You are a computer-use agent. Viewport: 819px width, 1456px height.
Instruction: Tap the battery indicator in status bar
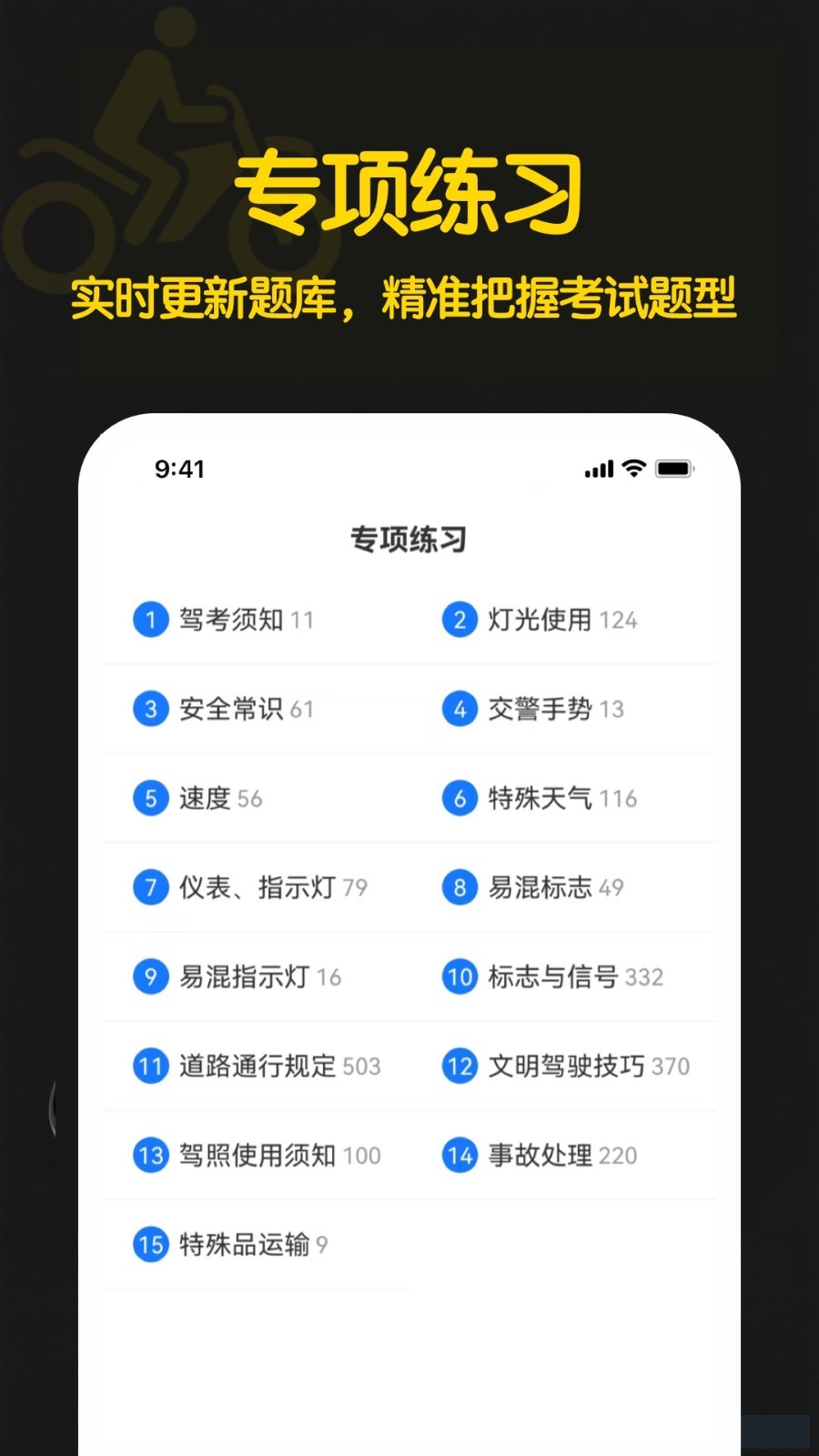pyautogui.click(x=671, y=469)
